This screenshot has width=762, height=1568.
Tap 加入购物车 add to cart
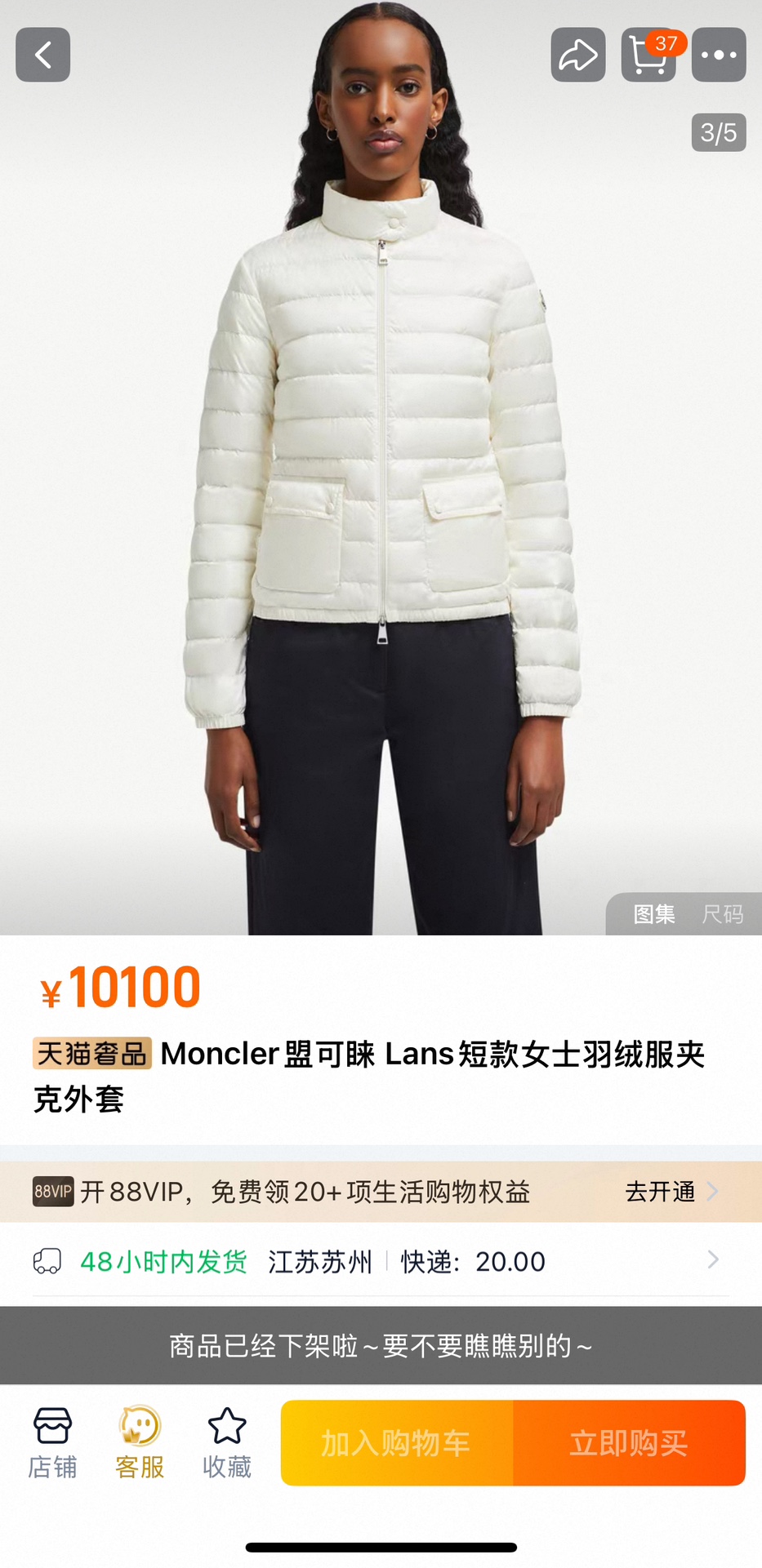coord(397,1443)
